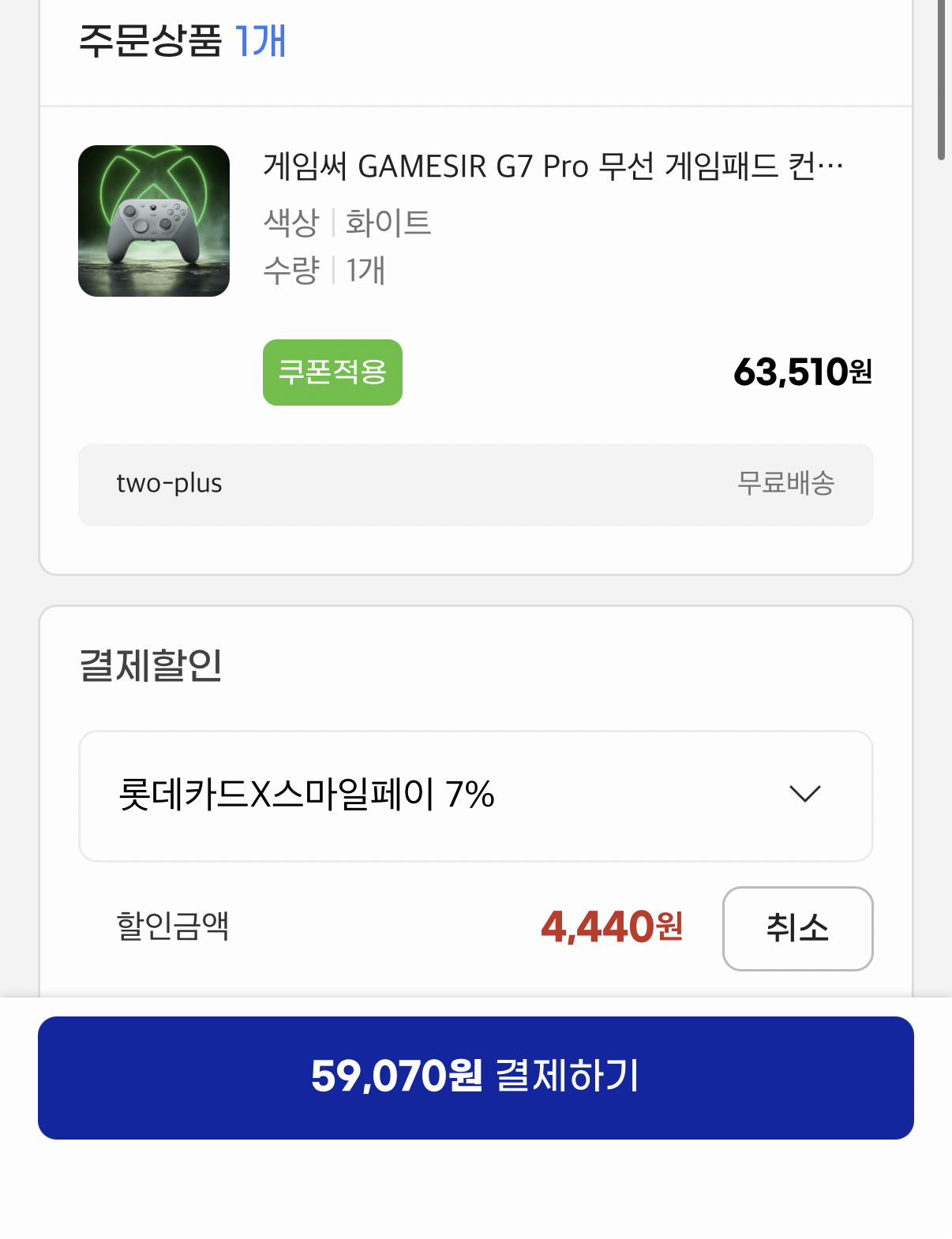Click the seller info bar for two-plus
The height and width of the screenshot is (1239, 952).
point(474,485)
